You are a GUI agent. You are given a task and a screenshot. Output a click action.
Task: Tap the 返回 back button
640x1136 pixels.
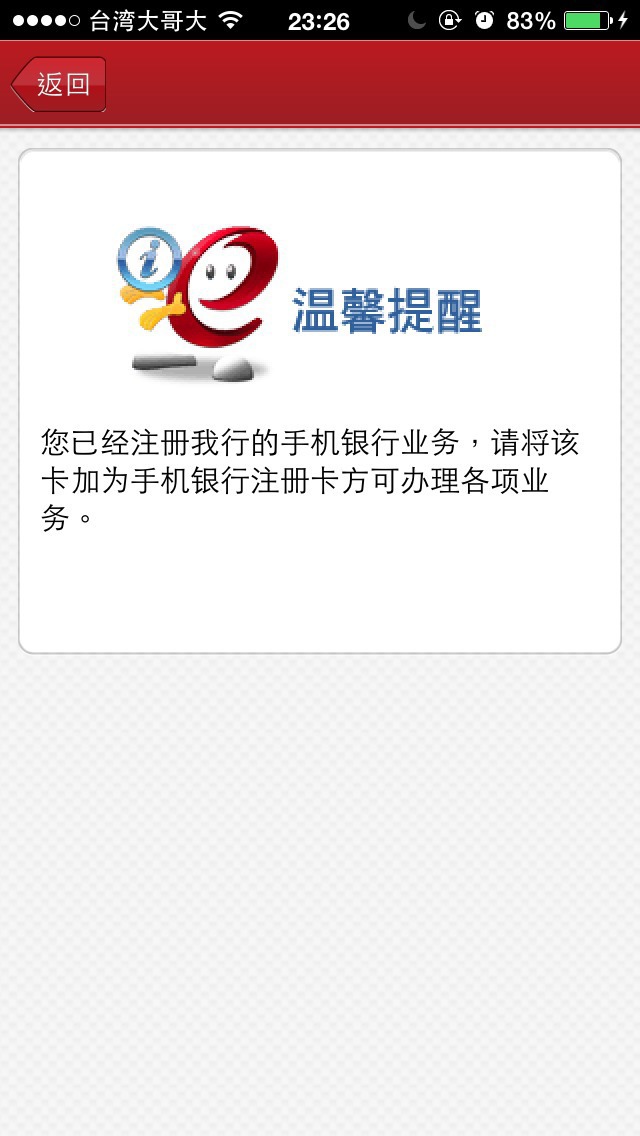tap(59, 84)
